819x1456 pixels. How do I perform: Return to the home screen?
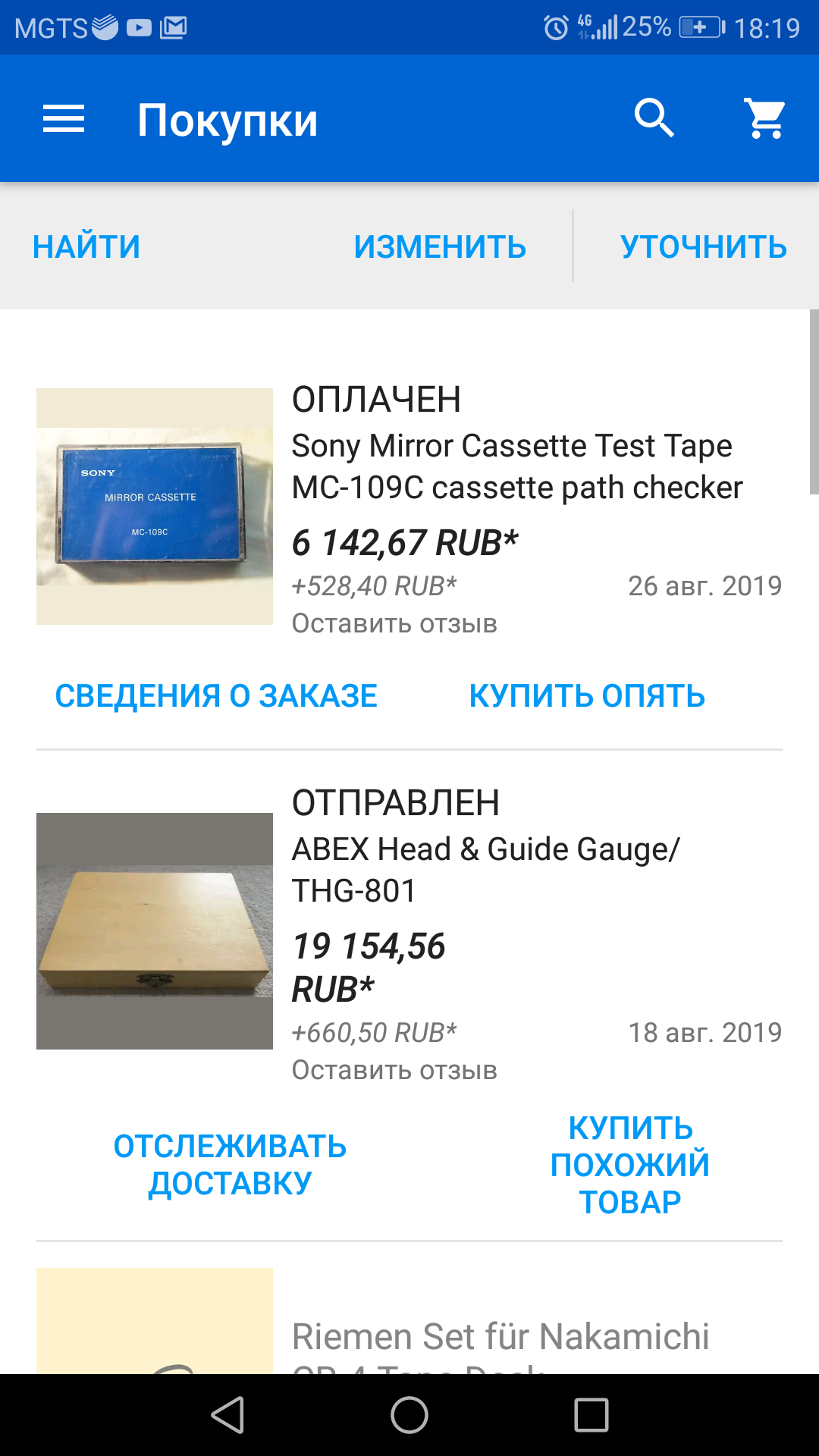pos(409,1415)
